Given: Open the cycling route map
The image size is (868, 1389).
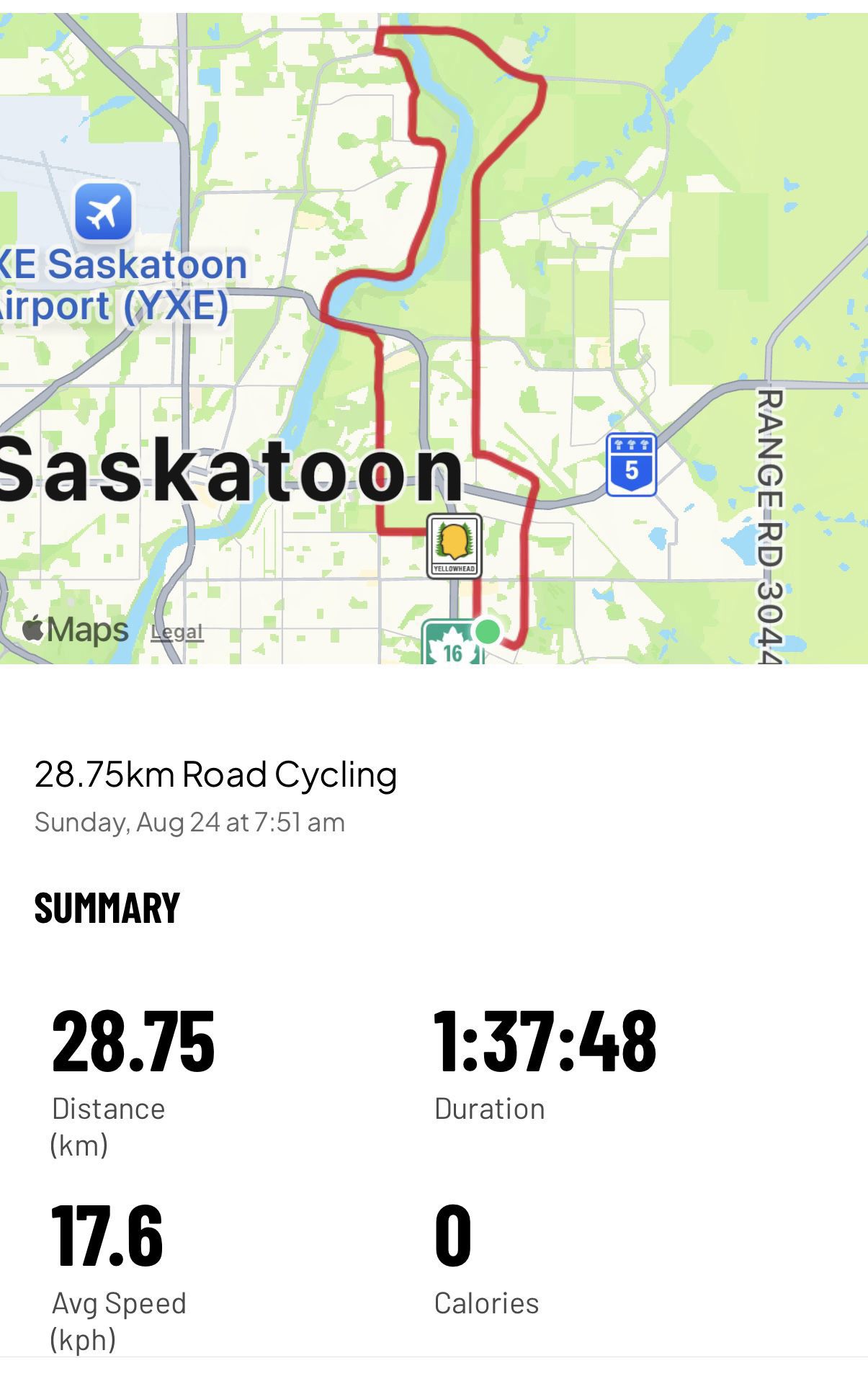Looking at the screenshot, I should coord(434,338).
